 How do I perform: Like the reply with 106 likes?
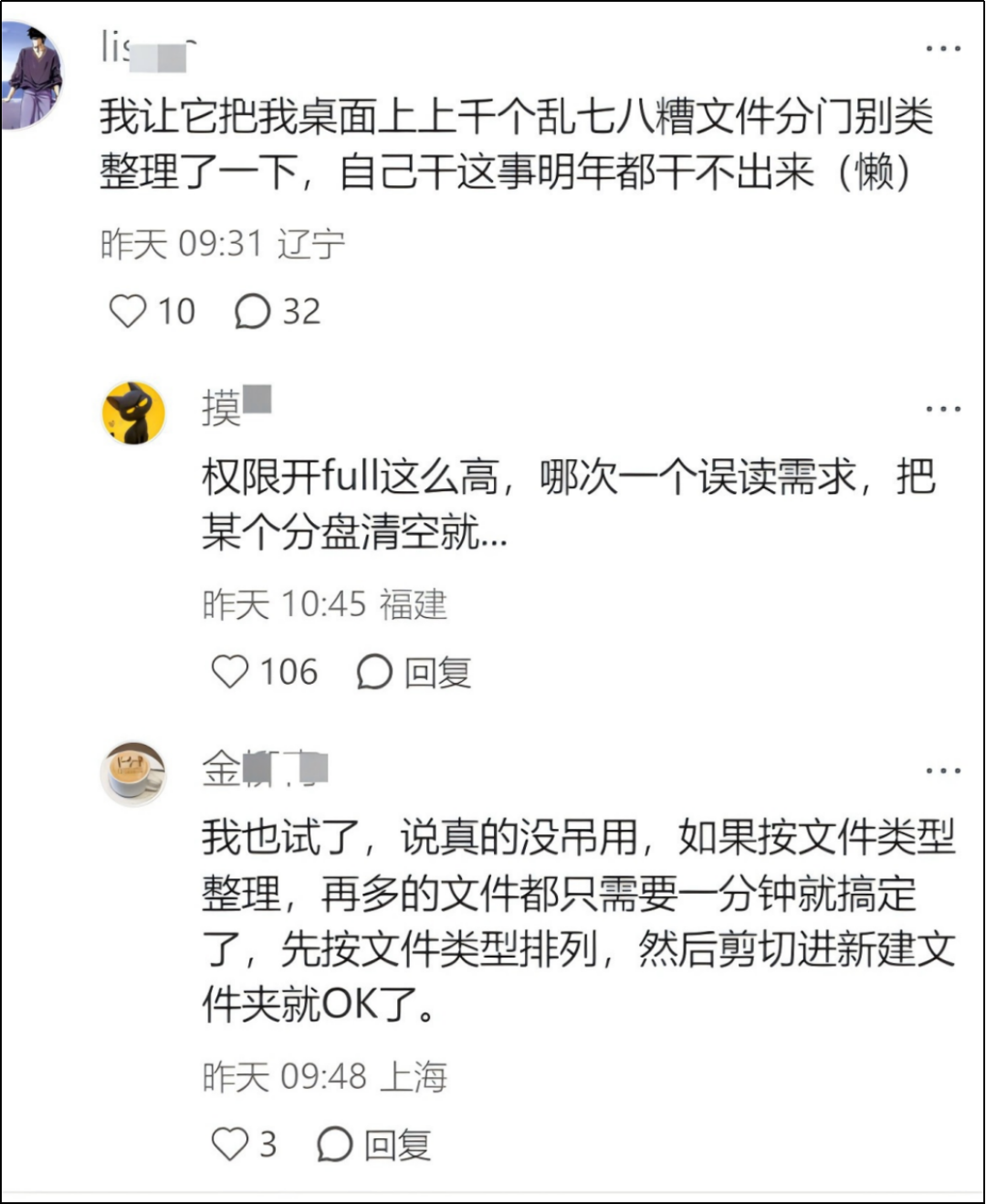click(229, 672)
